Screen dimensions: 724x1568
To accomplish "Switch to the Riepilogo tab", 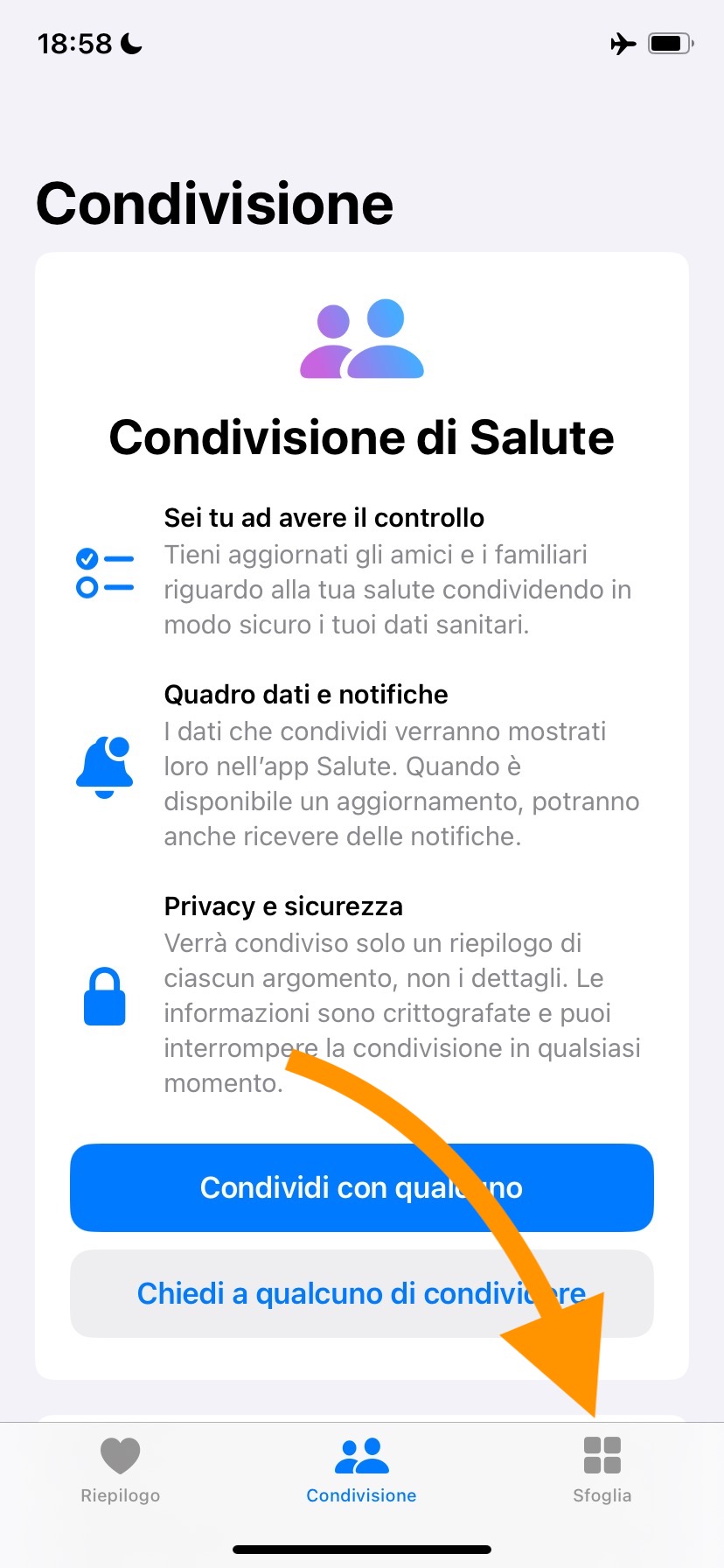I will 121,1470.
